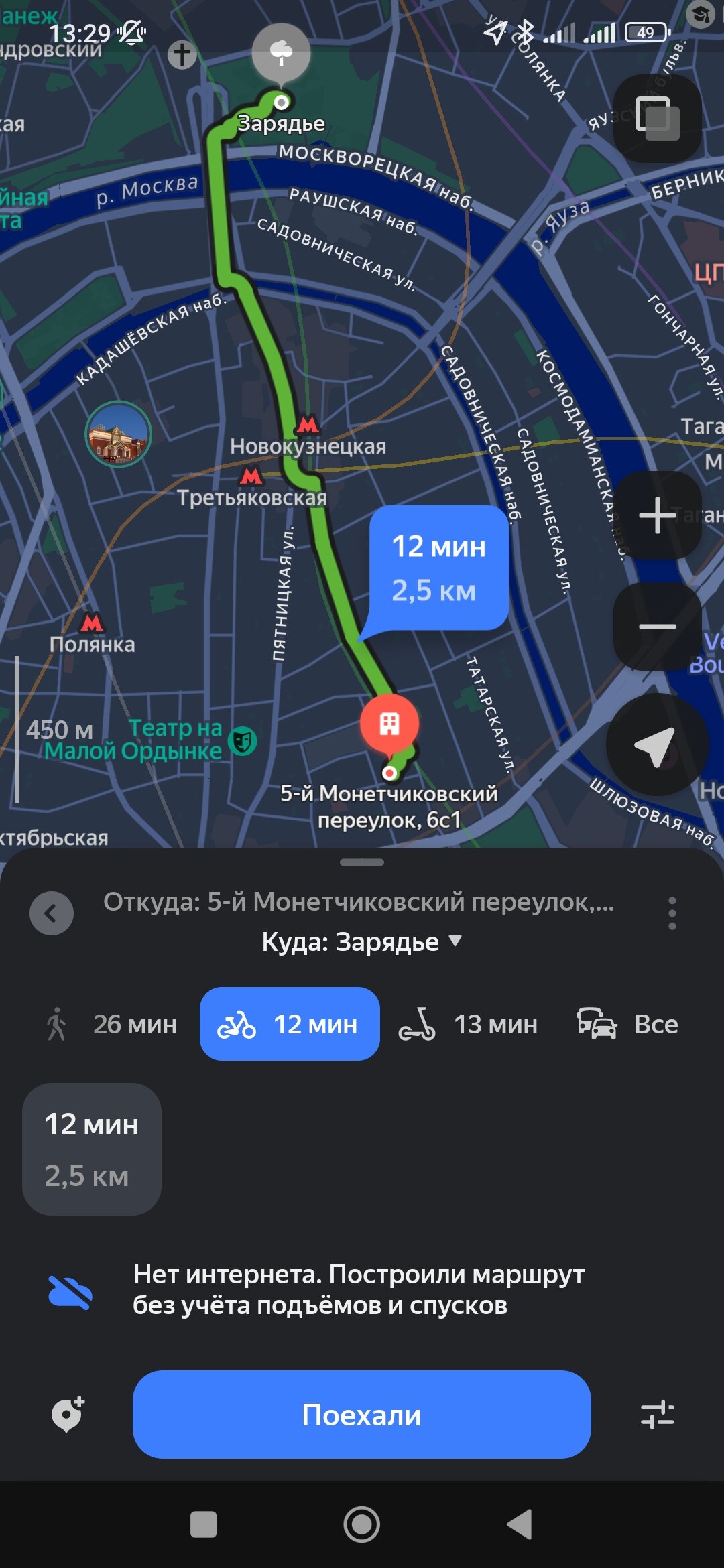Select the 12 мин 2,5 км route card

click(x=92, y=1149)
